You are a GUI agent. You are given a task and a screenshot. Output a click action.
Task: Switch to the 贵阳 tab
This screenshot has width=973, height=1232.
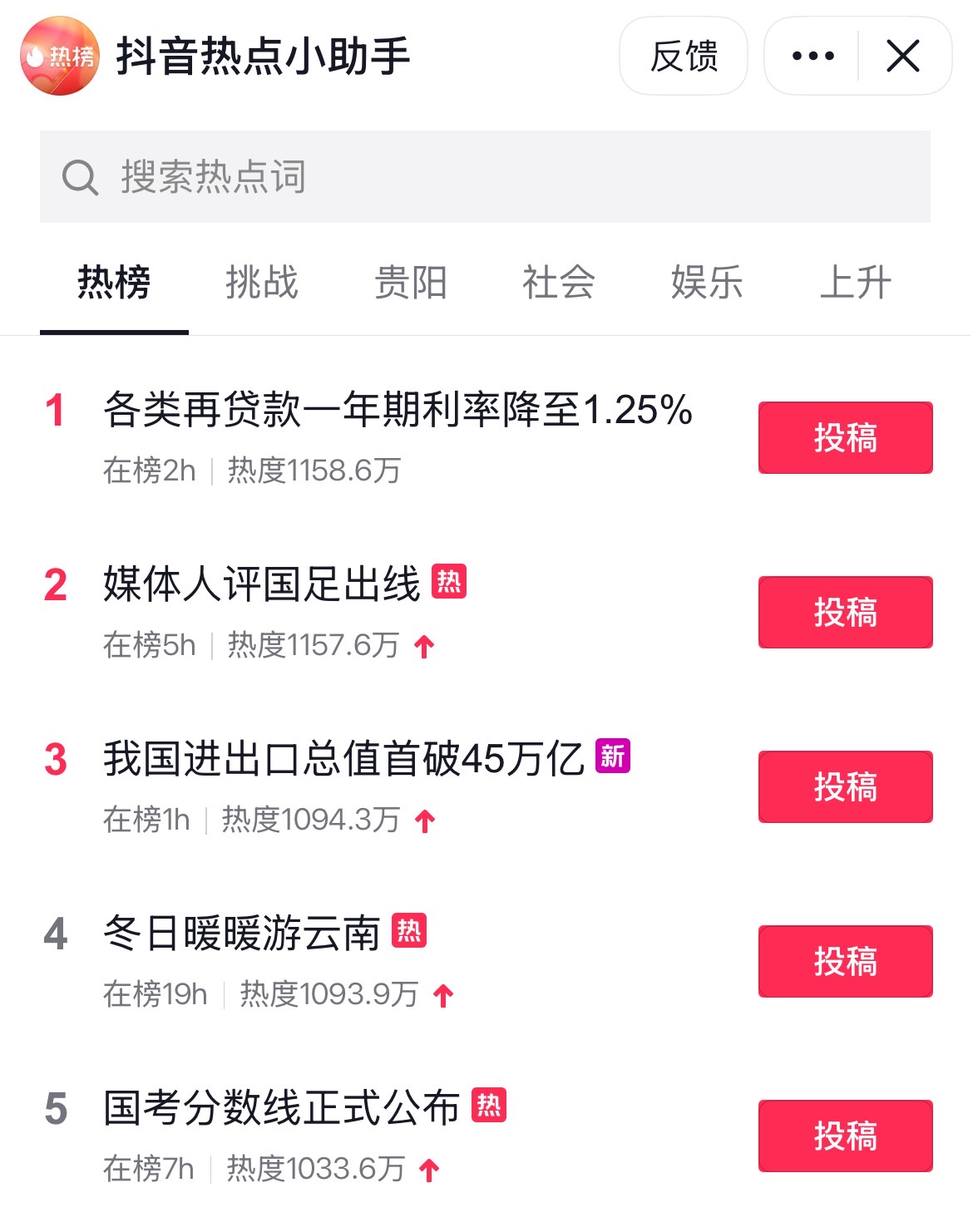[411, 283]
